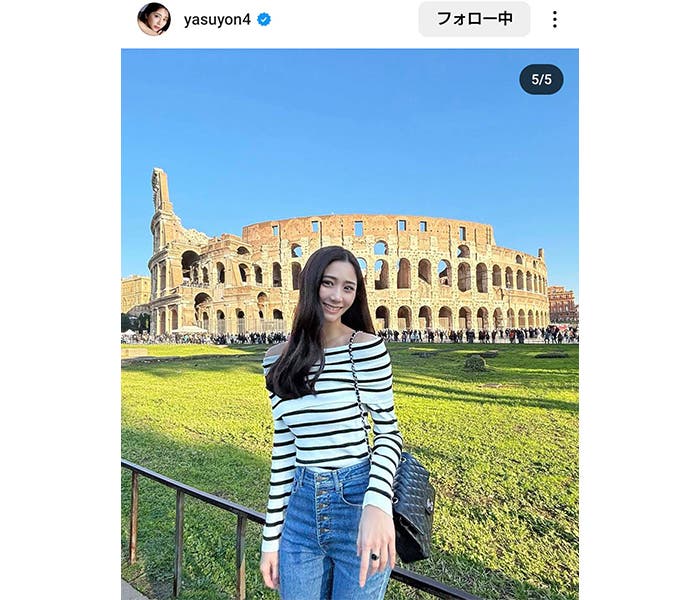Tap the フォロー中 following button

[x=474, y=19]
